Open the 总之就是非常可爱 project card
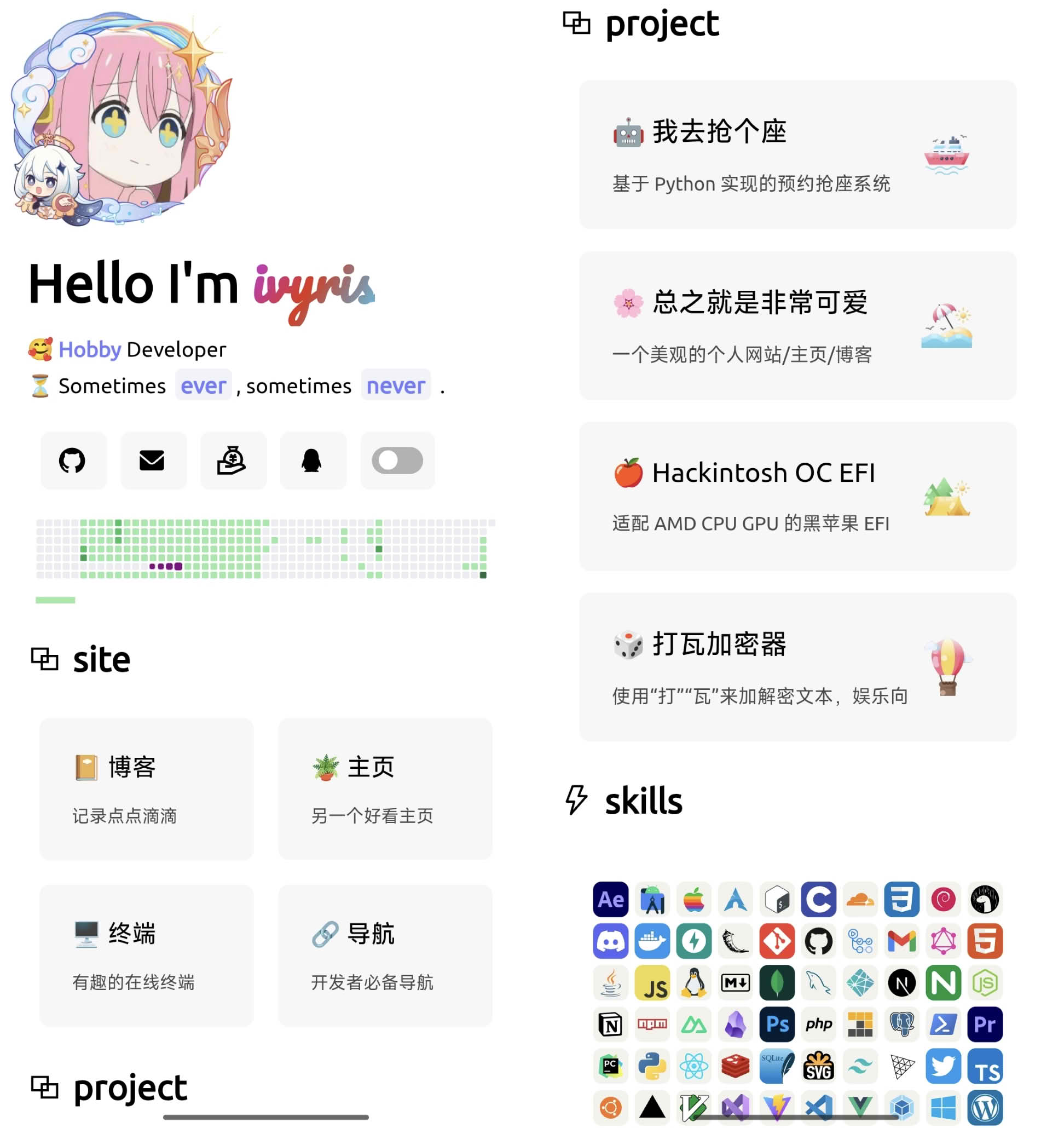 click(797, 326)
